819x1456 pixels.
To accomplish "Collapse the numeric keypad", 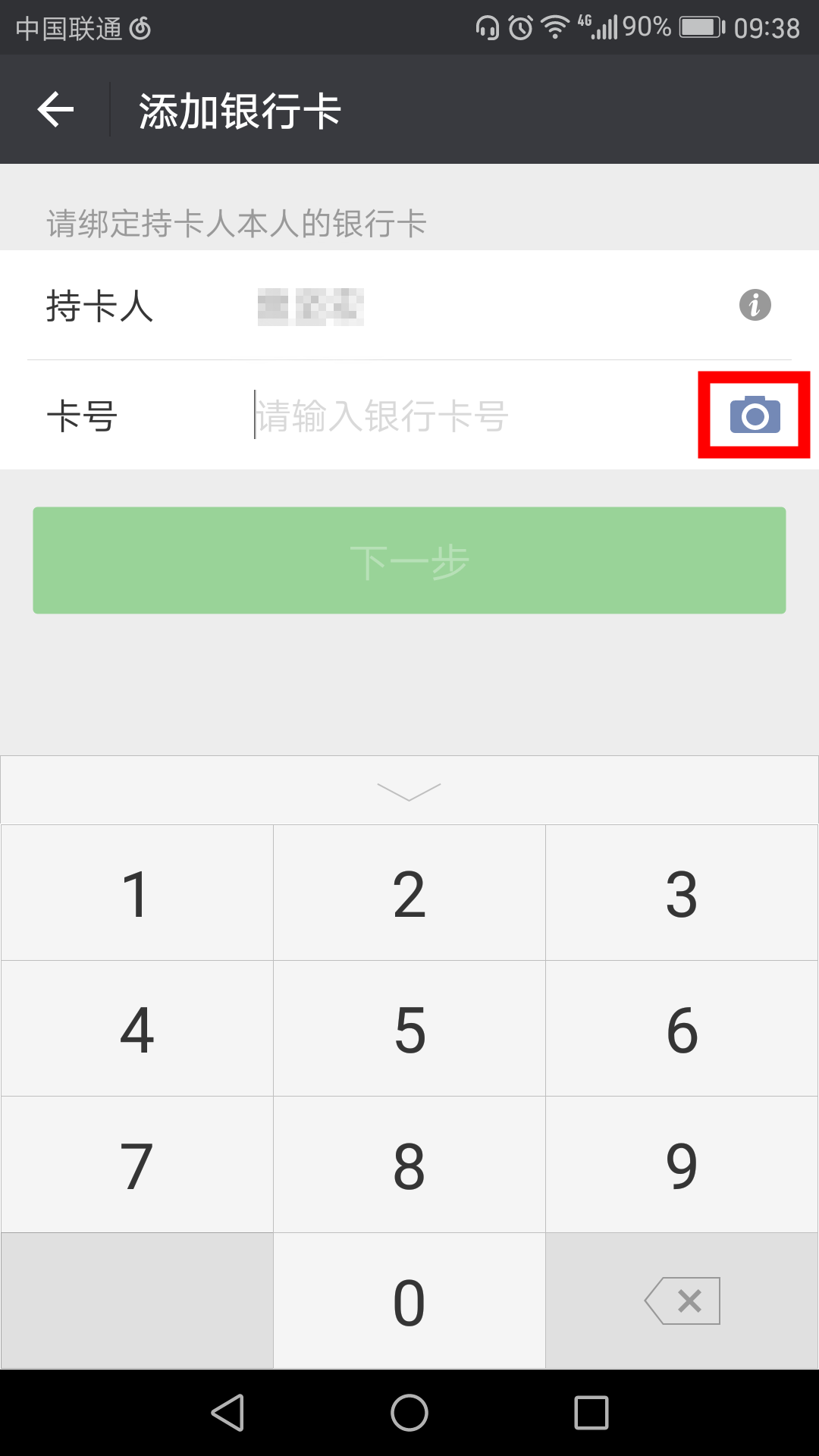I will coord(409,791).
